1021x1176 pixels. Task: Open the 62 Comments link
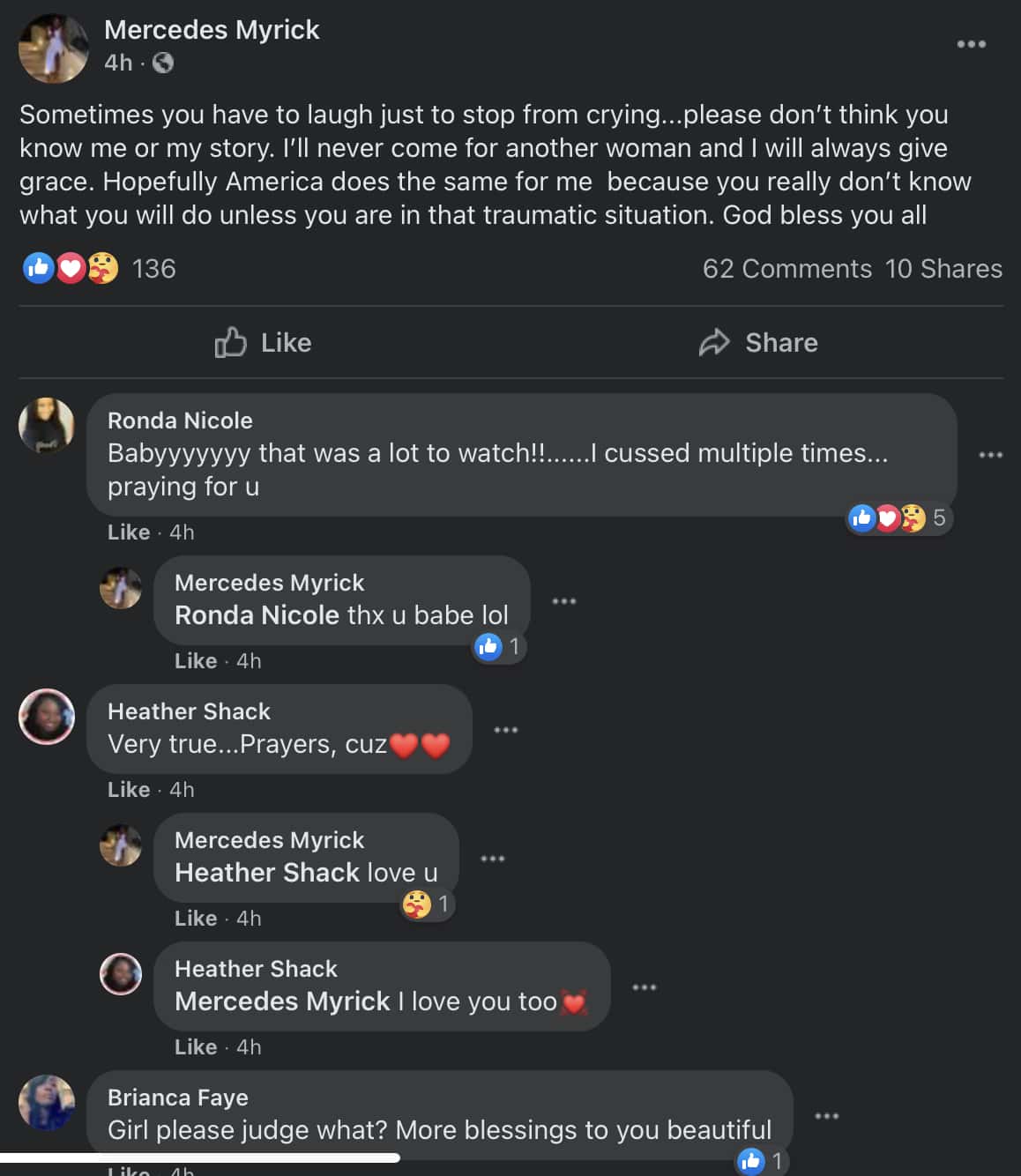(786, 269)
